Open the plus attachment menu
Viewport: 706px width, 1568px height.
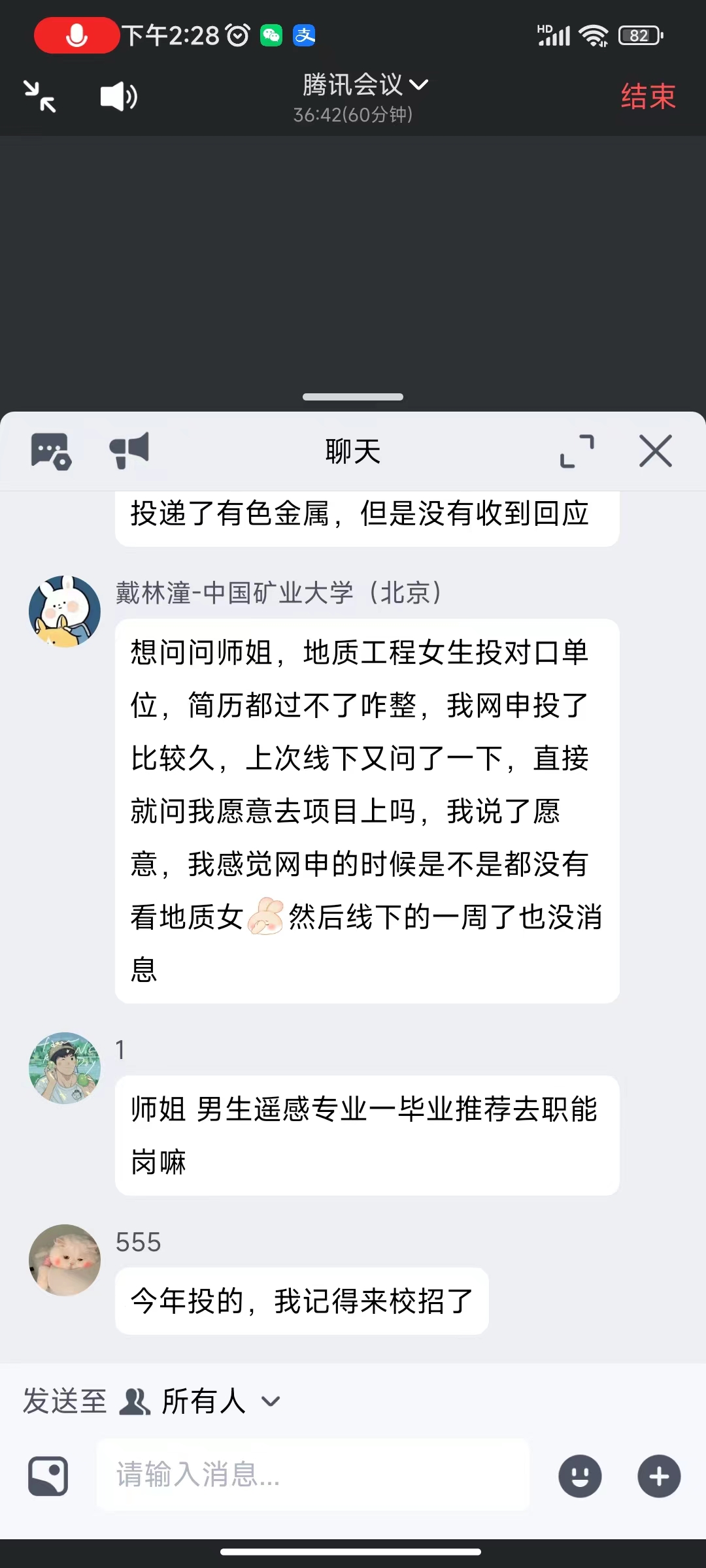[659, 1477]
